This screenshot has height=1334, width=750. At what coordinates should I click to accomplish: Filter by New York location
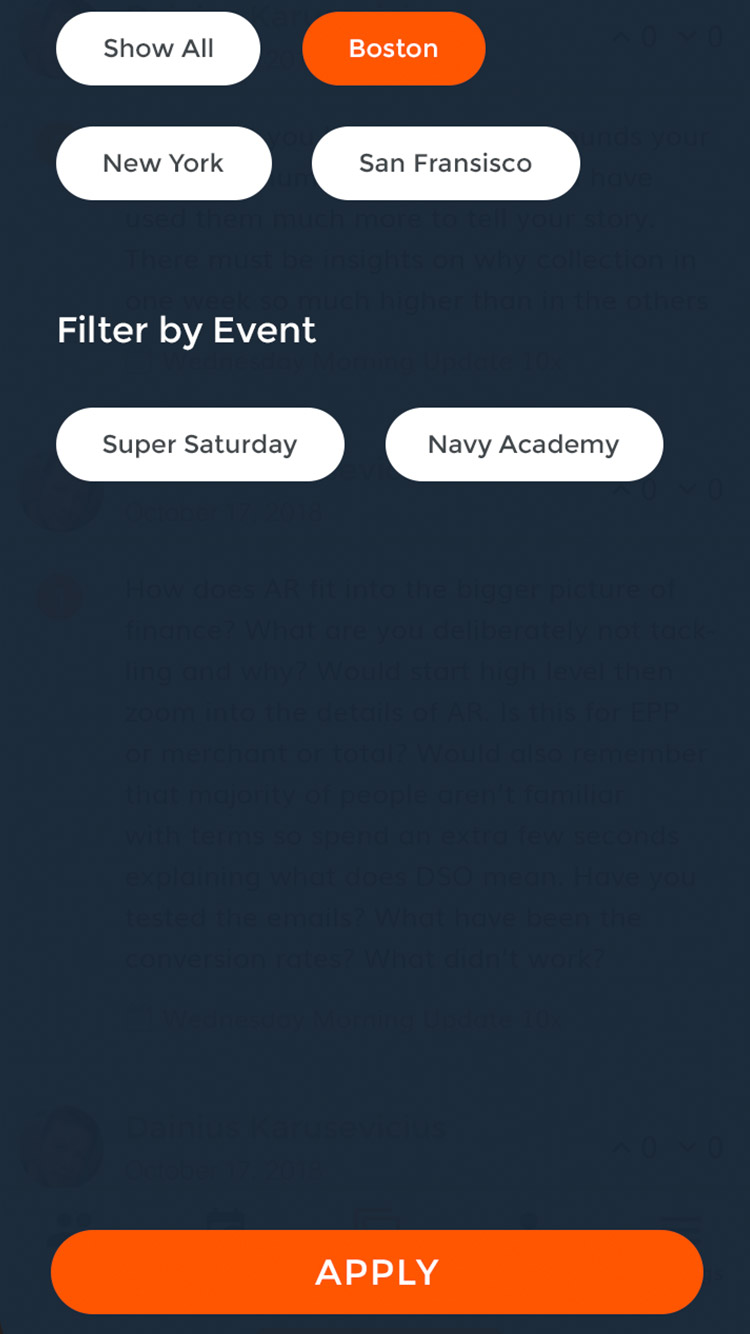(x=163, y=163)
